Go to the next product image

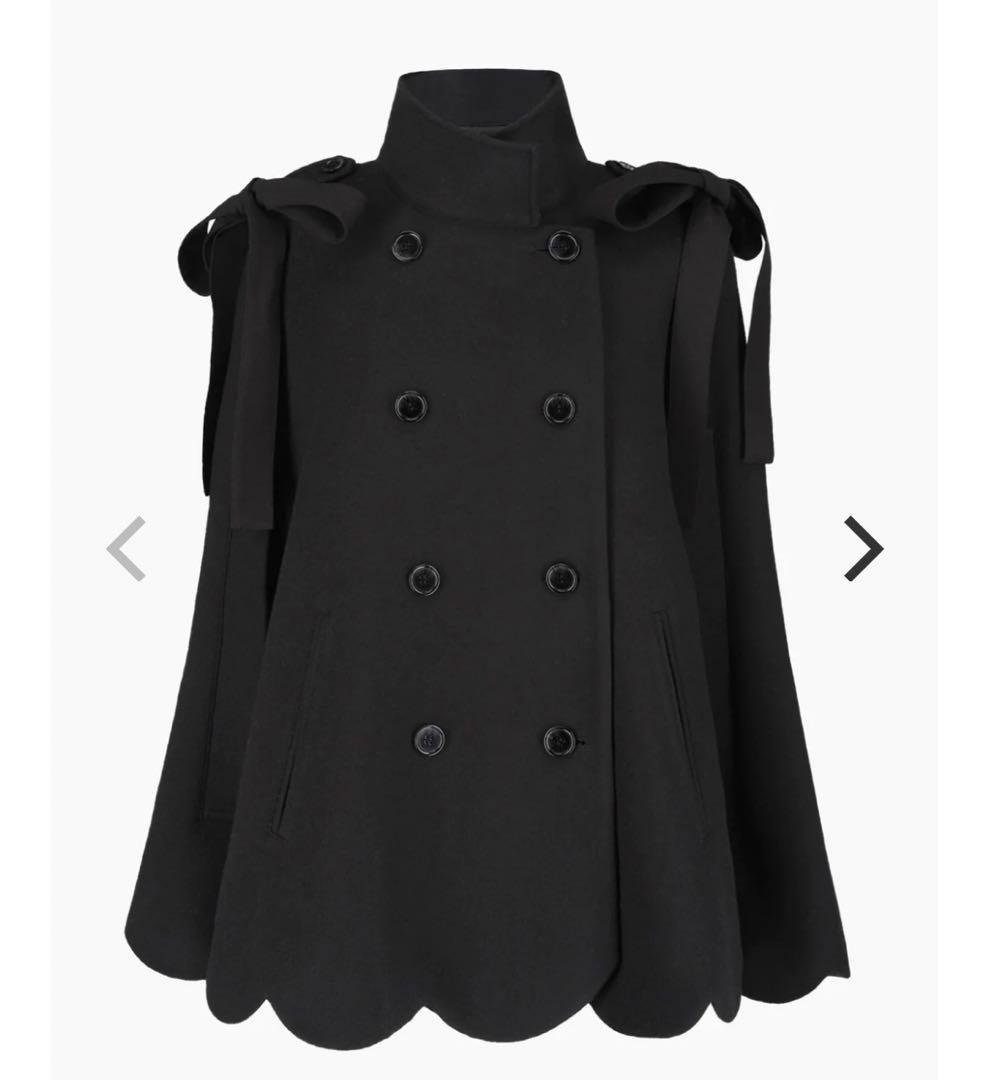tap(863, 548)
